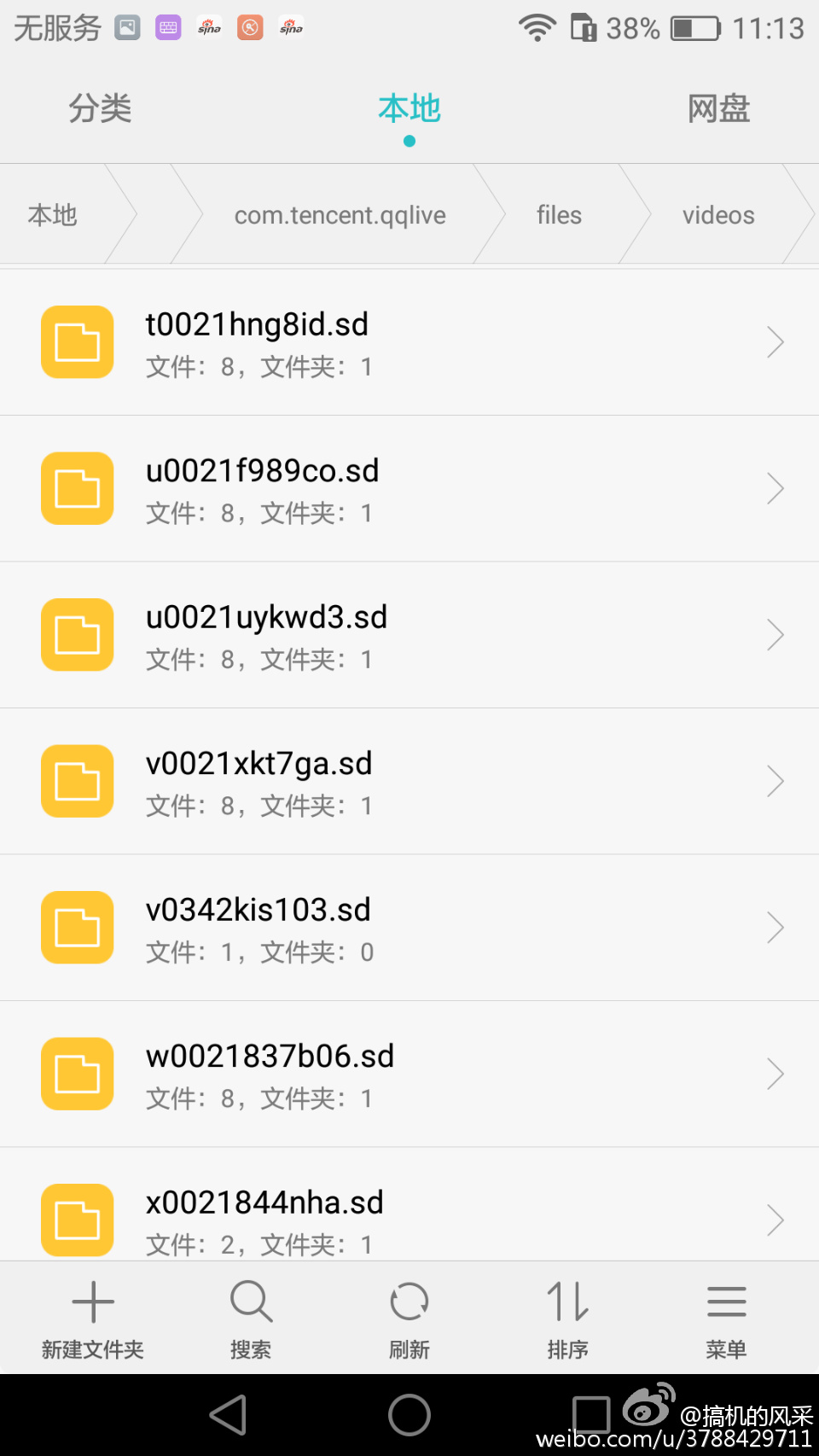
Task: Tap the chevron next to w0021837b06.sd
Action: coord(775,1074)
